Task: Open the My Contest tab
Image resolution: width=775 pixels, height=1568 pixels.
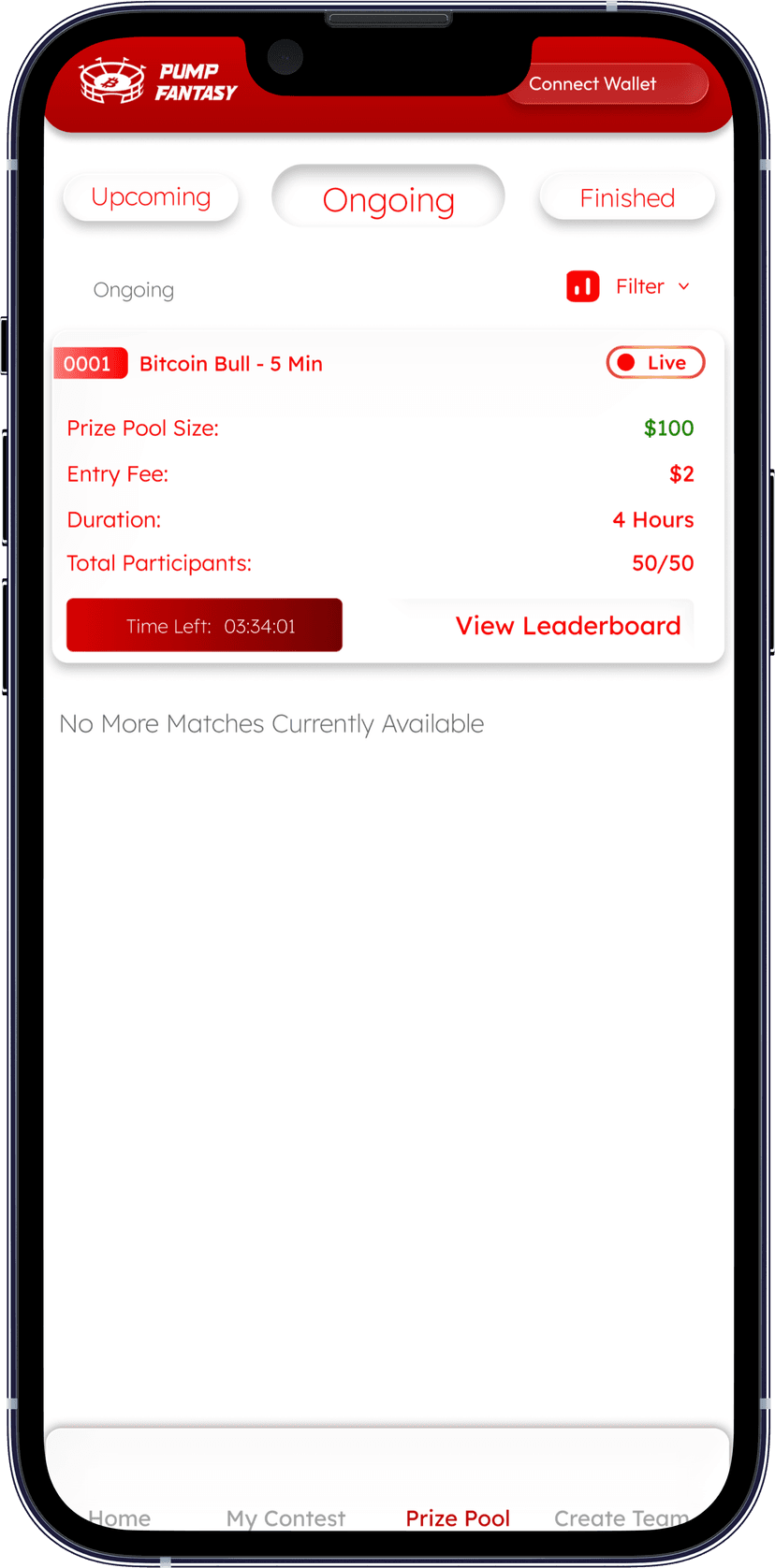Action: click(x=285, y=1517)
